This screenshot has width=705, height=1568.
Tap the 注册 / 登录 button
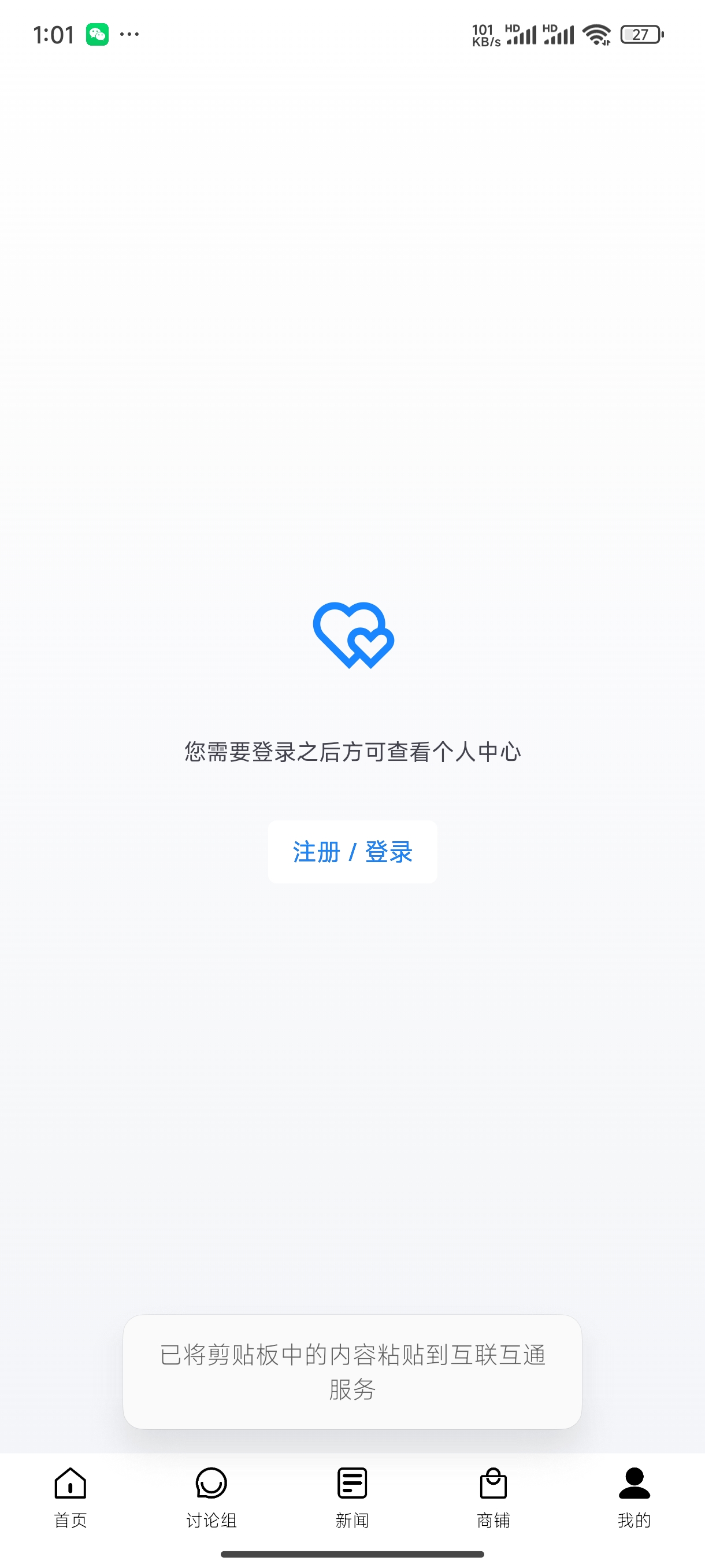click(x=352, y=852)
